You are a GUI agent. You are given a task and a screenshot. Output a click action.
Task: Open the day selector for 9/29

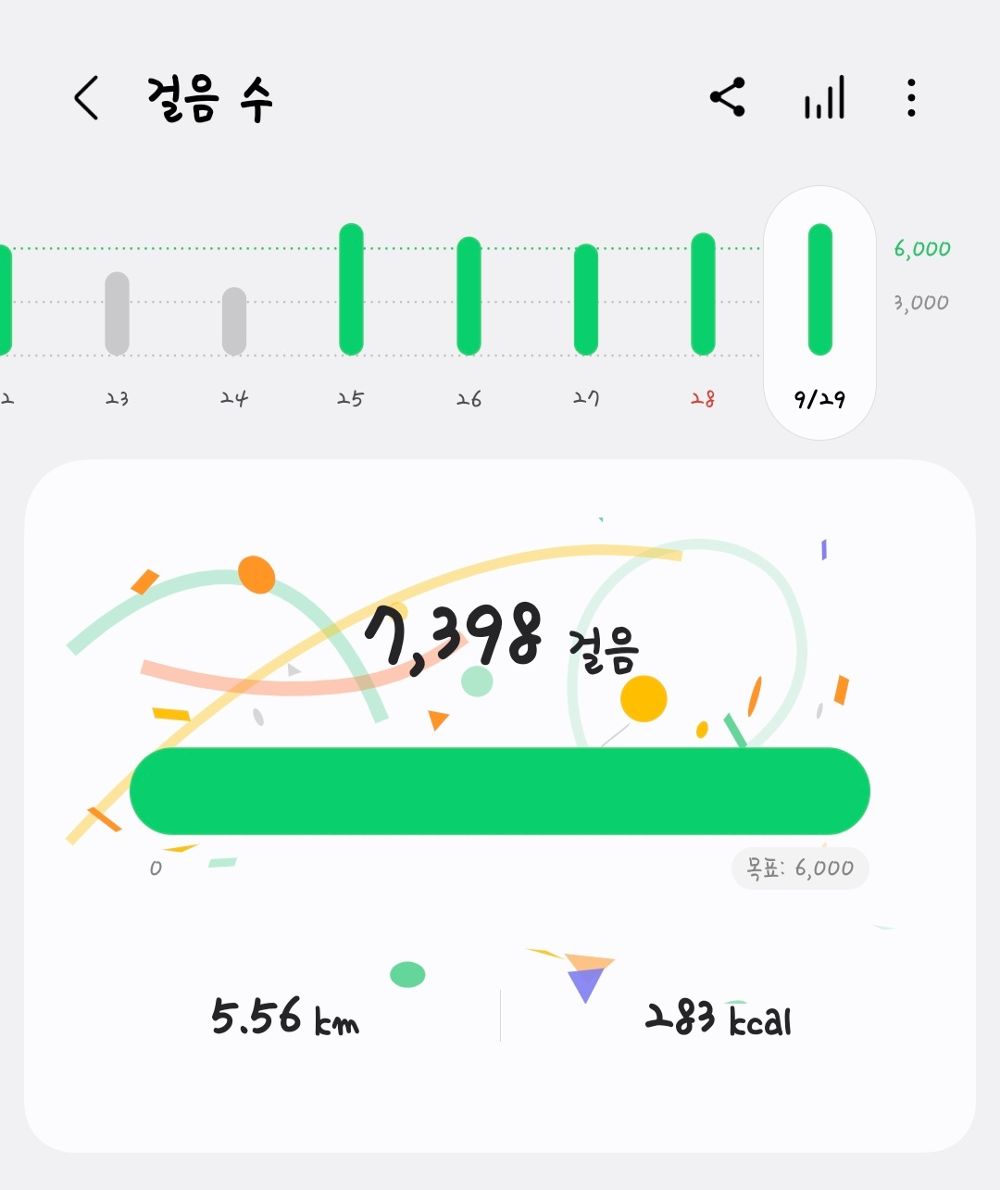point(820,398)
